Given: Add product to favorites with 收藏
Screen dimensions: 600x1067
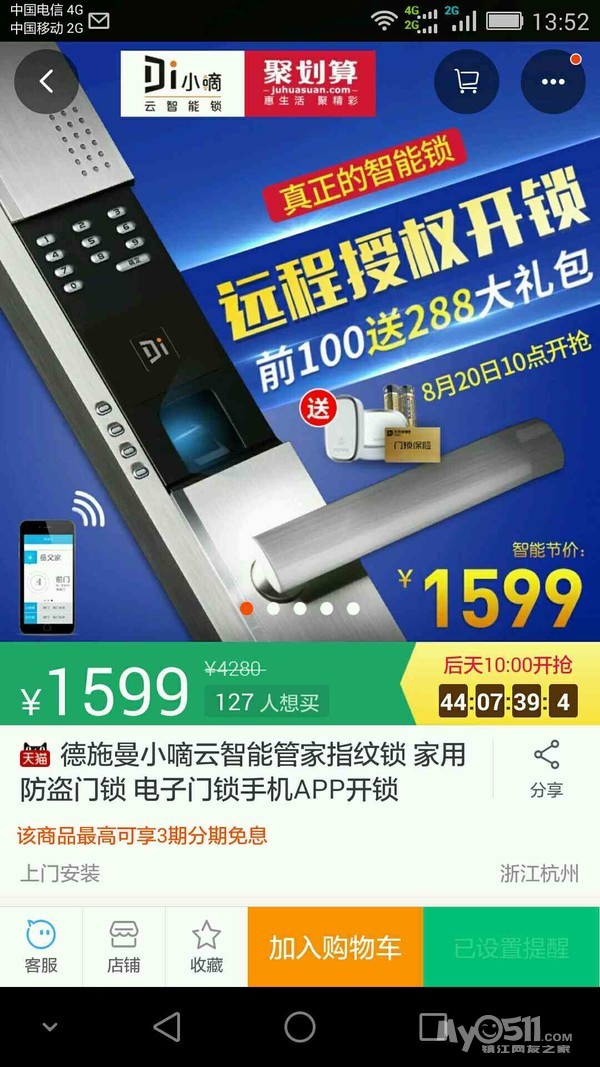Looking at the screenshot, I should (x=206, y=947).
